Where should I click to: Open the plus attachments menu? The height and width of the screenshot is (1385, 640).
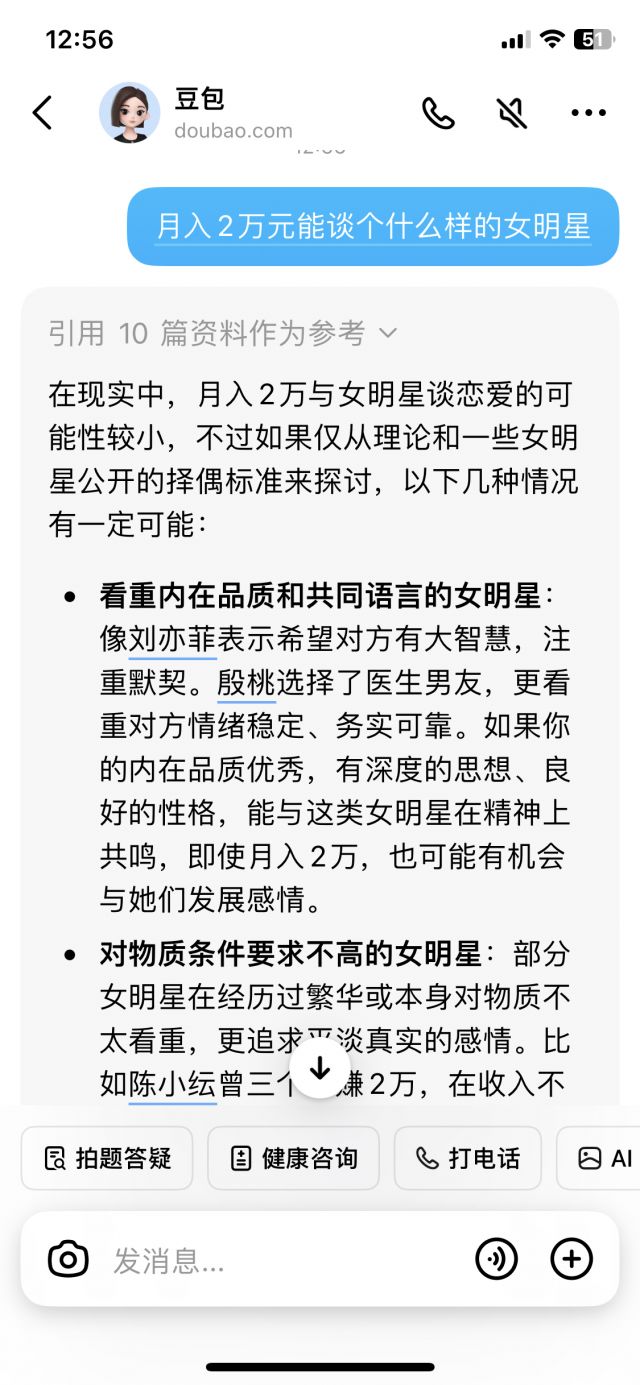[x=572, y=1260]
